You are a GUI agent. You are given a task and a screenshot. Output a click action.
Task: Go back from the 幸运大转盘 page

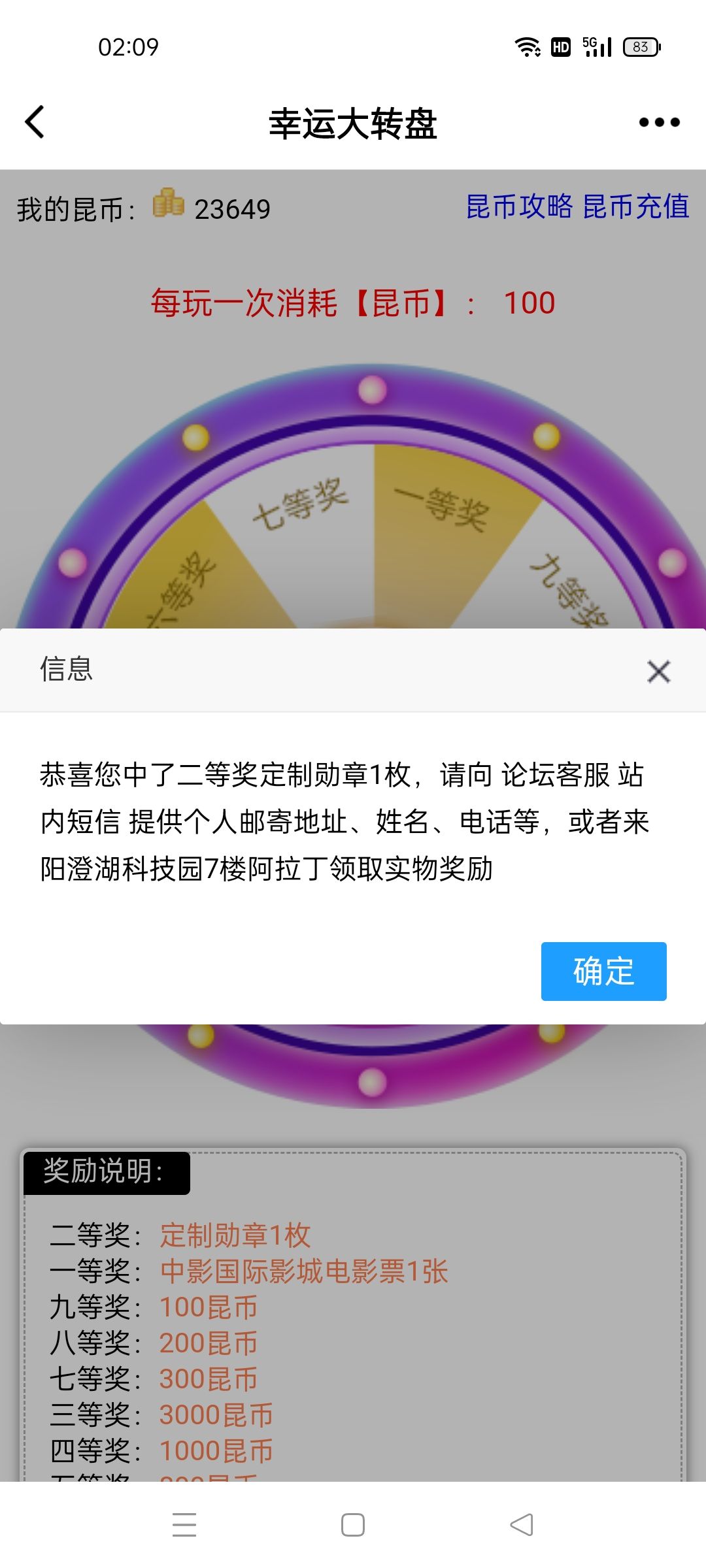(35, 122)
